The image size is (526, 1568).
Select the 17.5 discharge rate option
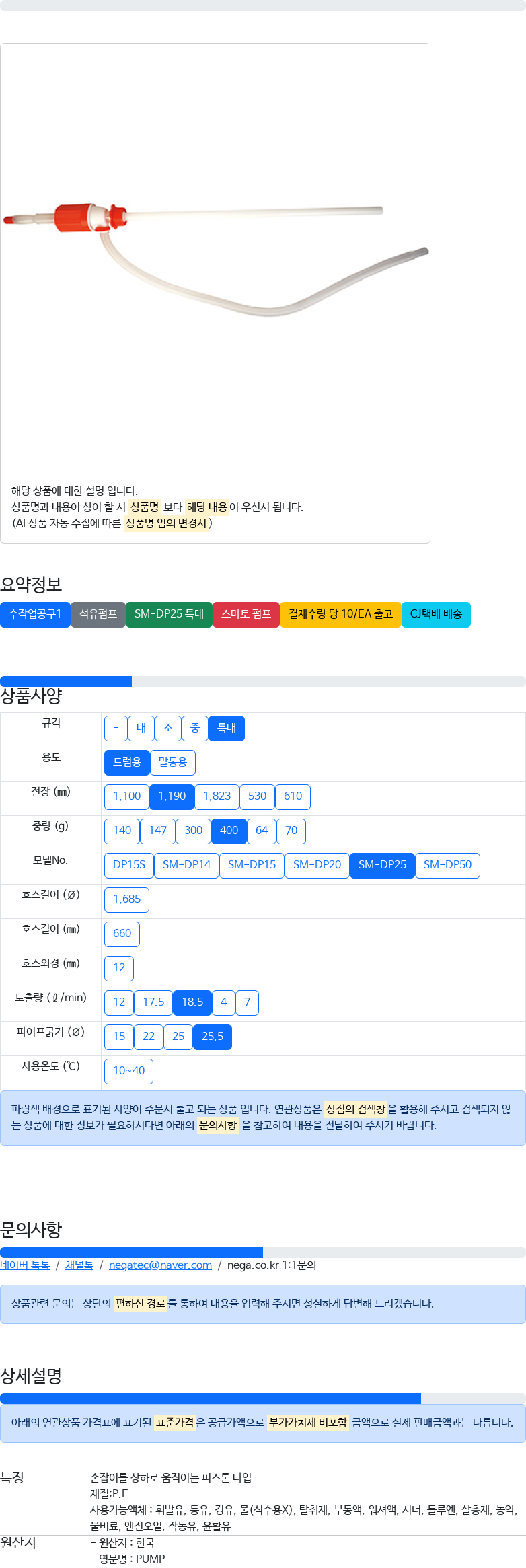(153, 1002)
